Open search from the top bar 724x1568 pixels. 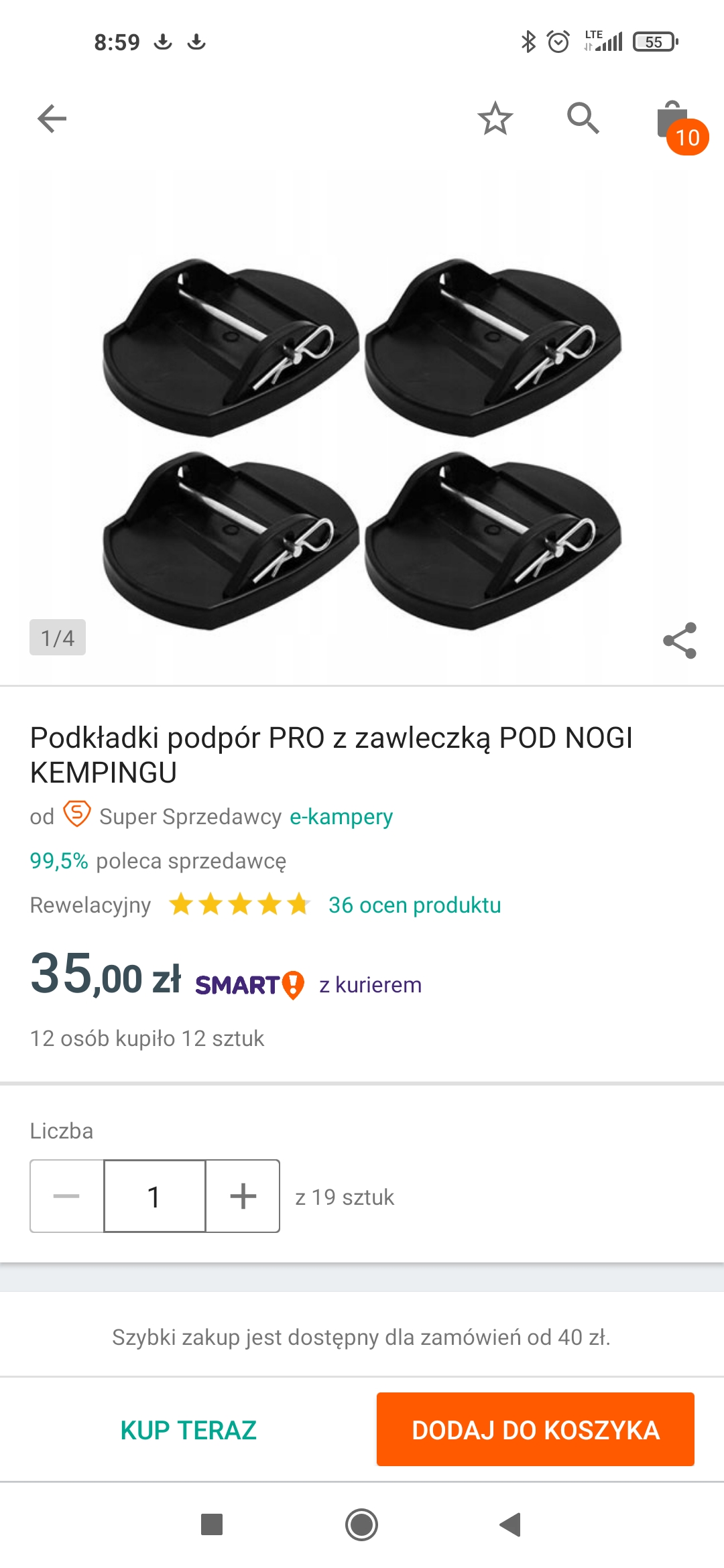(x=583, y=119)
